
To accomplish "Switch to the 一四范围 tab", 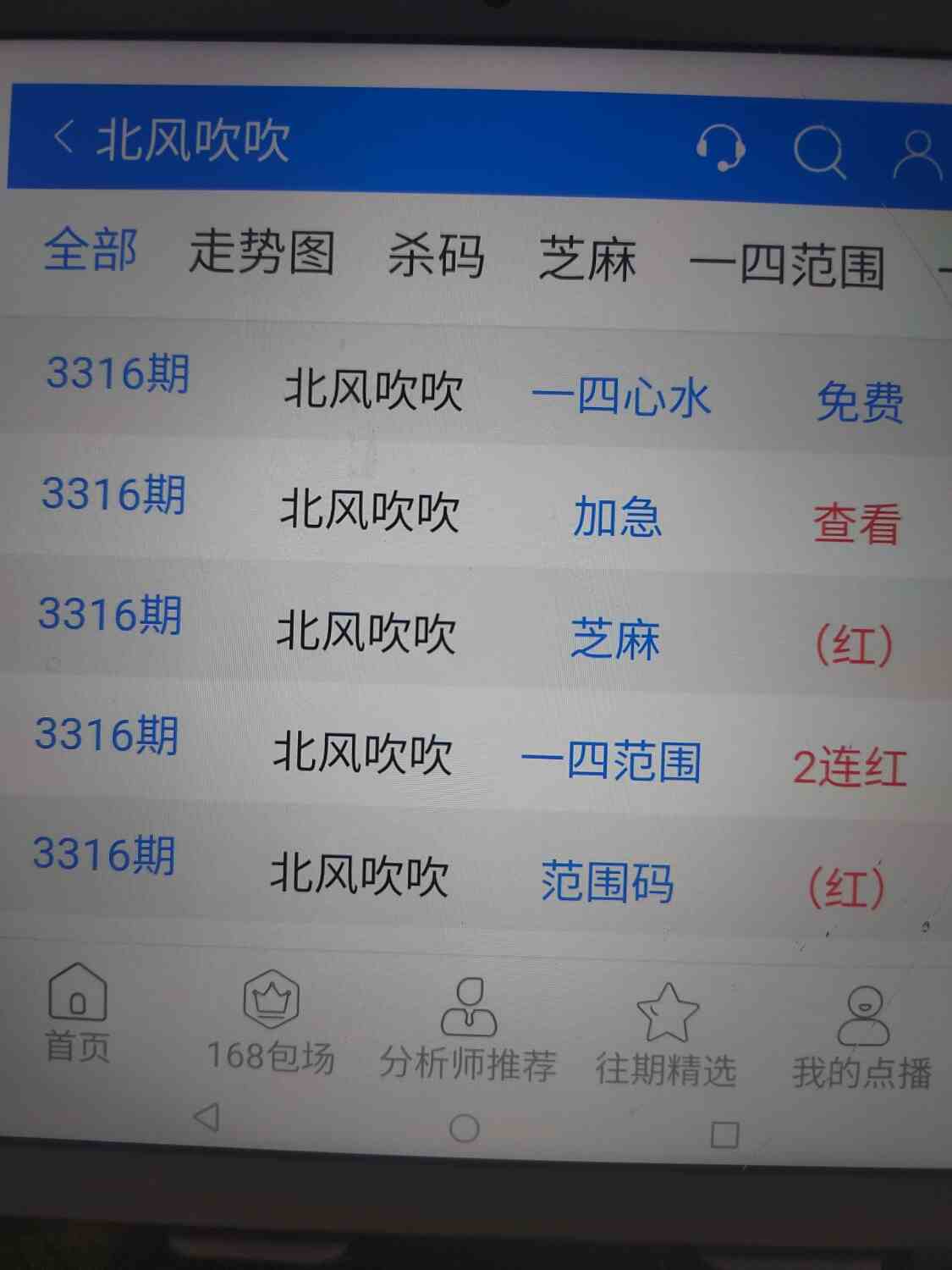I will pos(787,266).
